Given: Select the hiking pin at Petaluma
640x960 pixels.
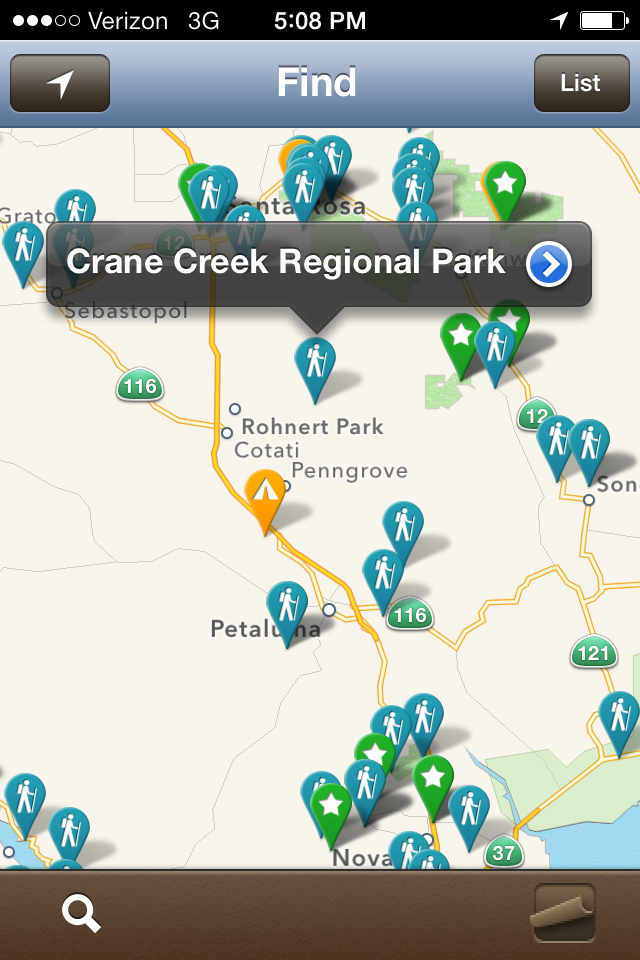Looking at the screenshot, I should tap(287, 607).
